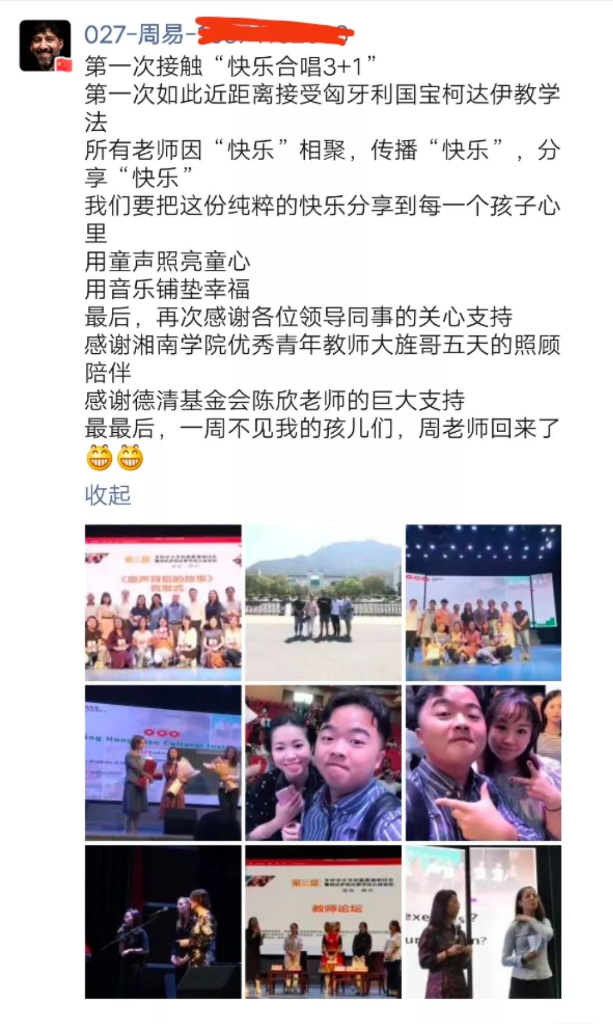Image resolution: width=613 pixels, height=1024 pixels.
Task: Open selfie with woman in black top
Action: (323, 763)
